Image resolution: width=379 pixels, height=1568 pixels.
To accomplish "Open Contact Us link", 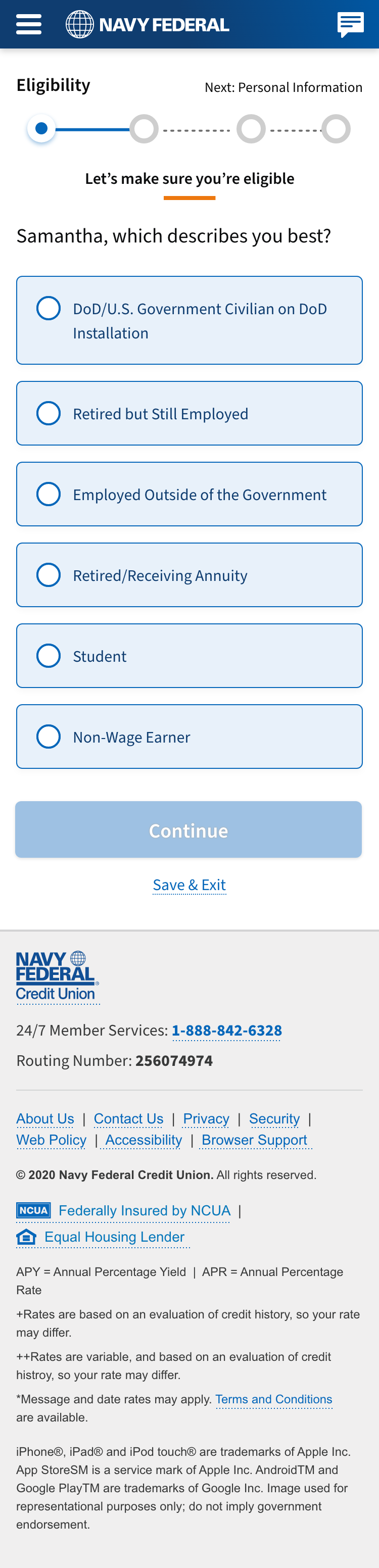I will coord(128,1118).
